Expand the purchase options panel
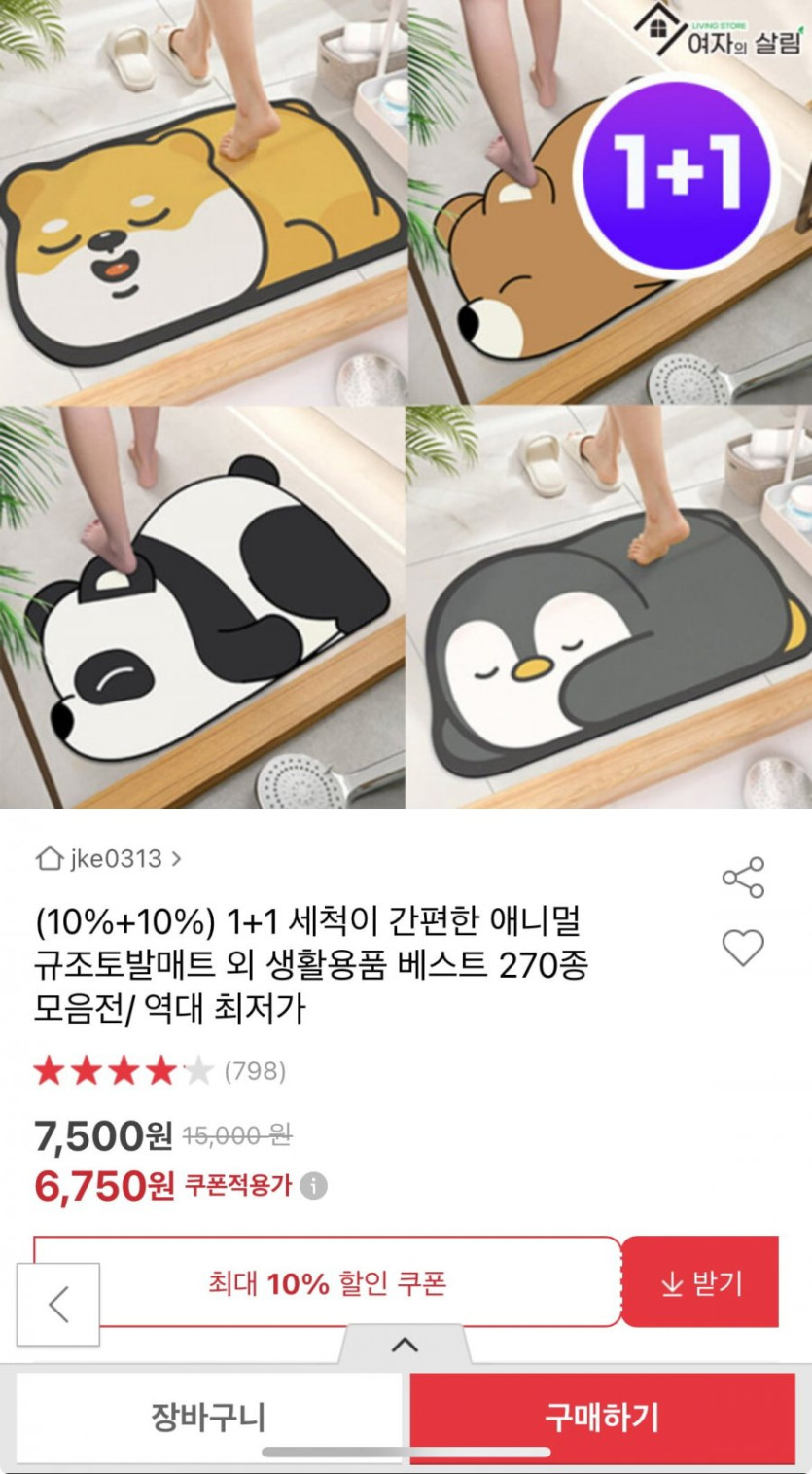 pyautogui.click(x=405, y=1346)
